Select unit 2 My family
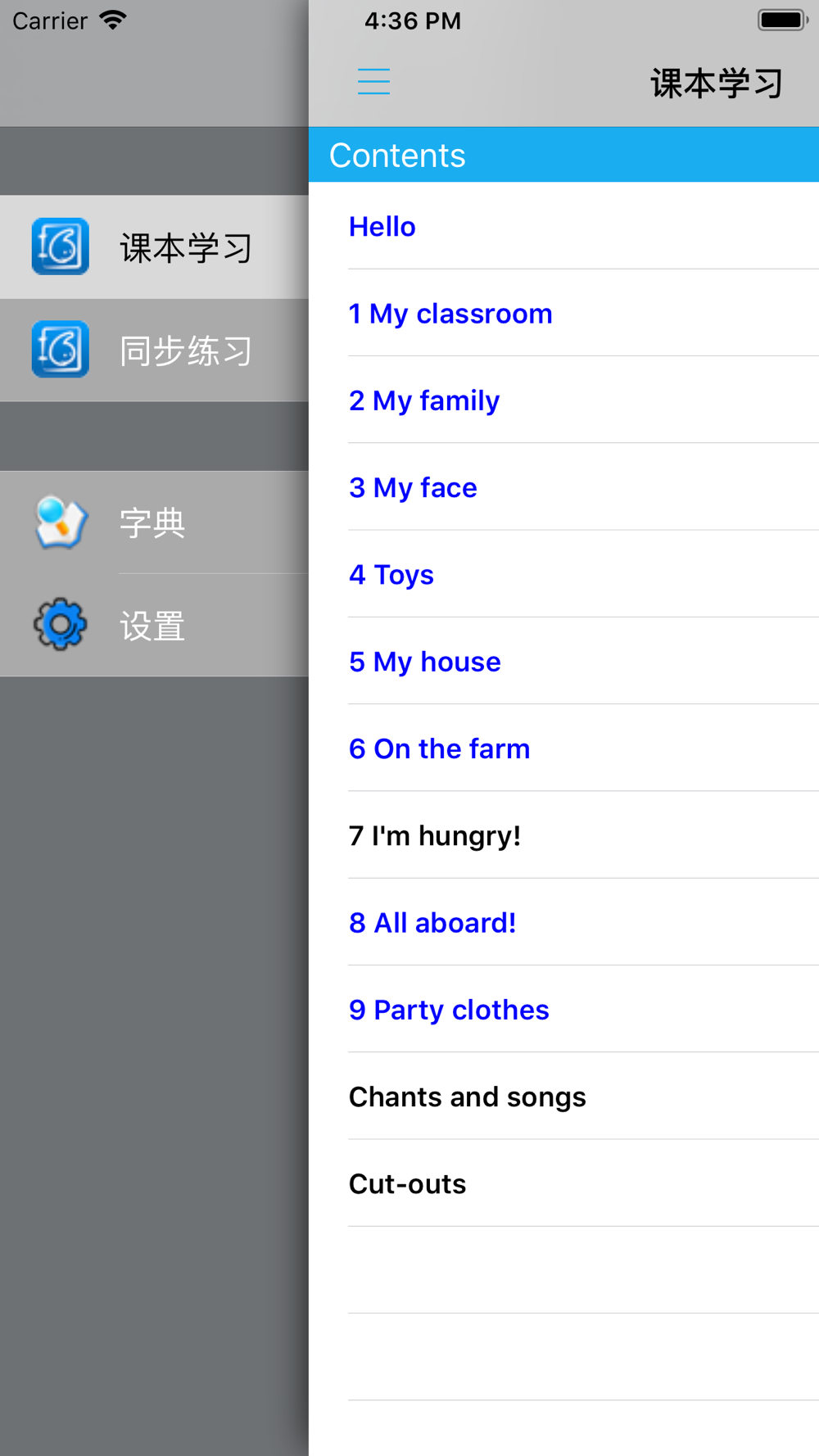This screenshot has height=1456, width=819. coord(563,400)
